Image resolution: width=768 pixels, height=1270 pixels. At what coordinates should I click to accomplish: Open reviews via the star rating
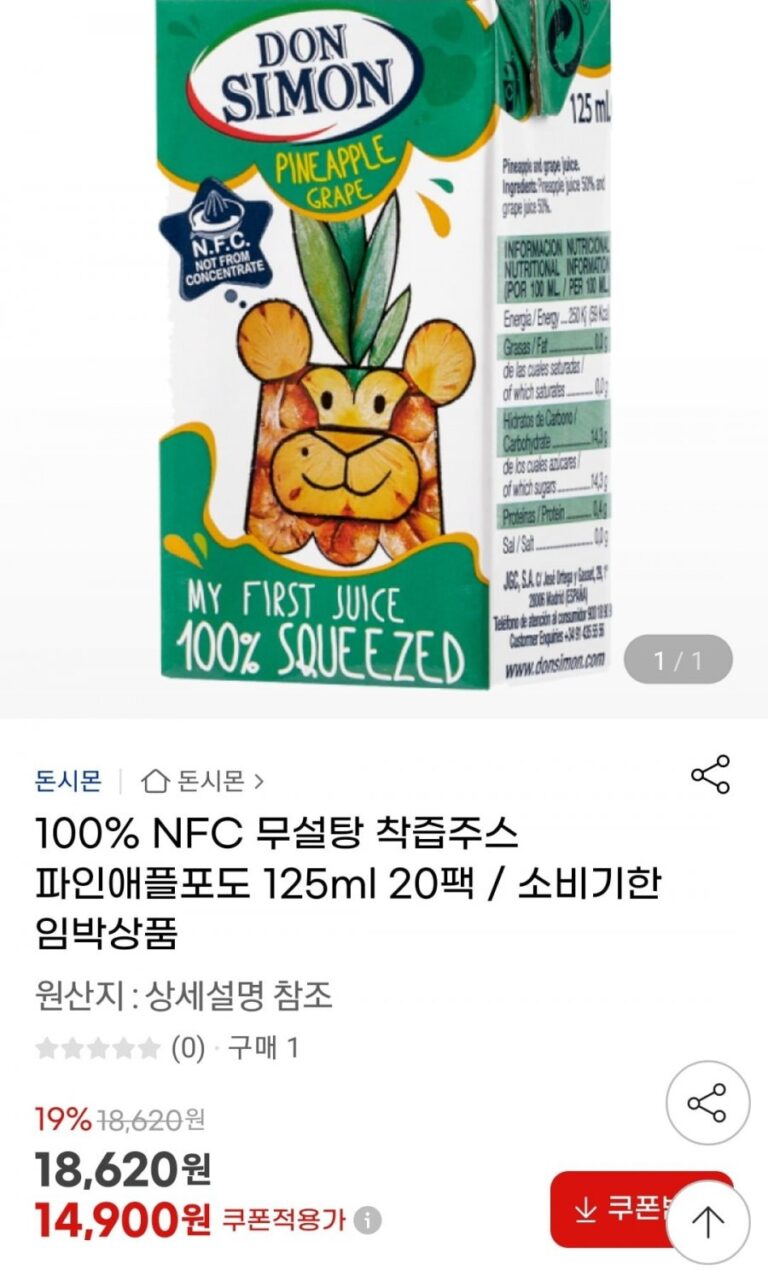tap(98, 1048)
